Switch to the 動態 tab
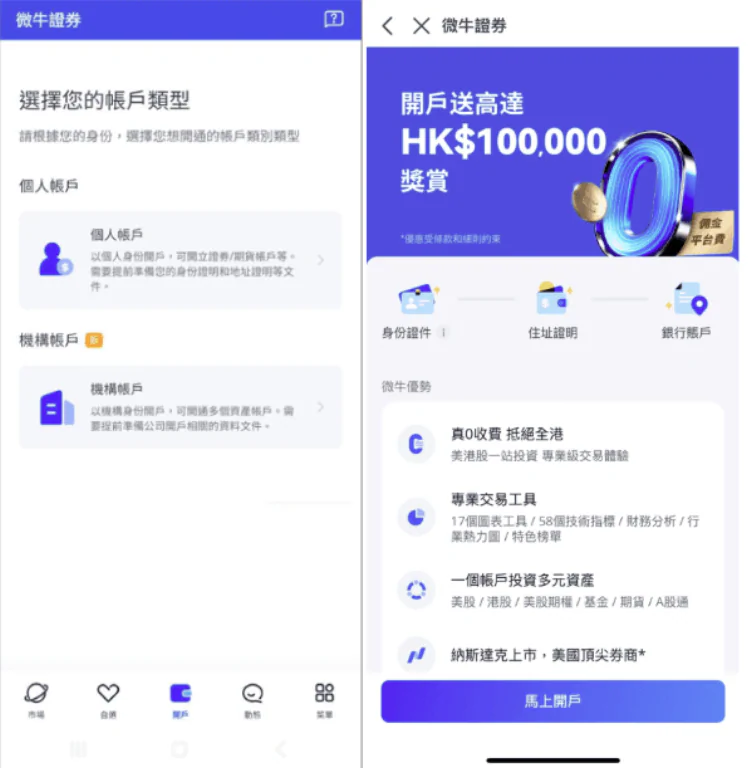This screenshot has height=768, width=752. click(x=252, y=700)
